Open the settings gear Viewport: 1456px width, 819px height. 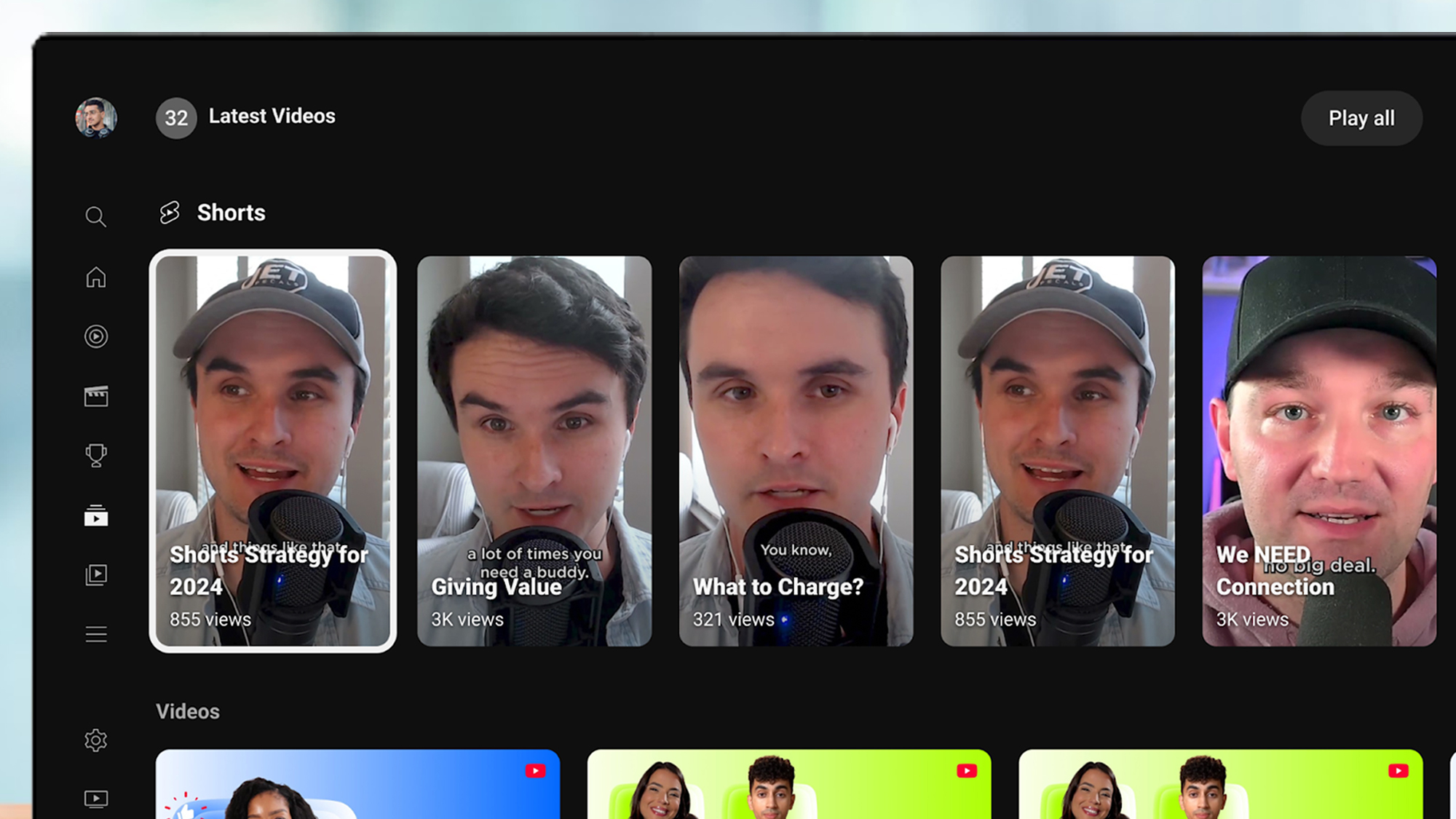(95, 740)
